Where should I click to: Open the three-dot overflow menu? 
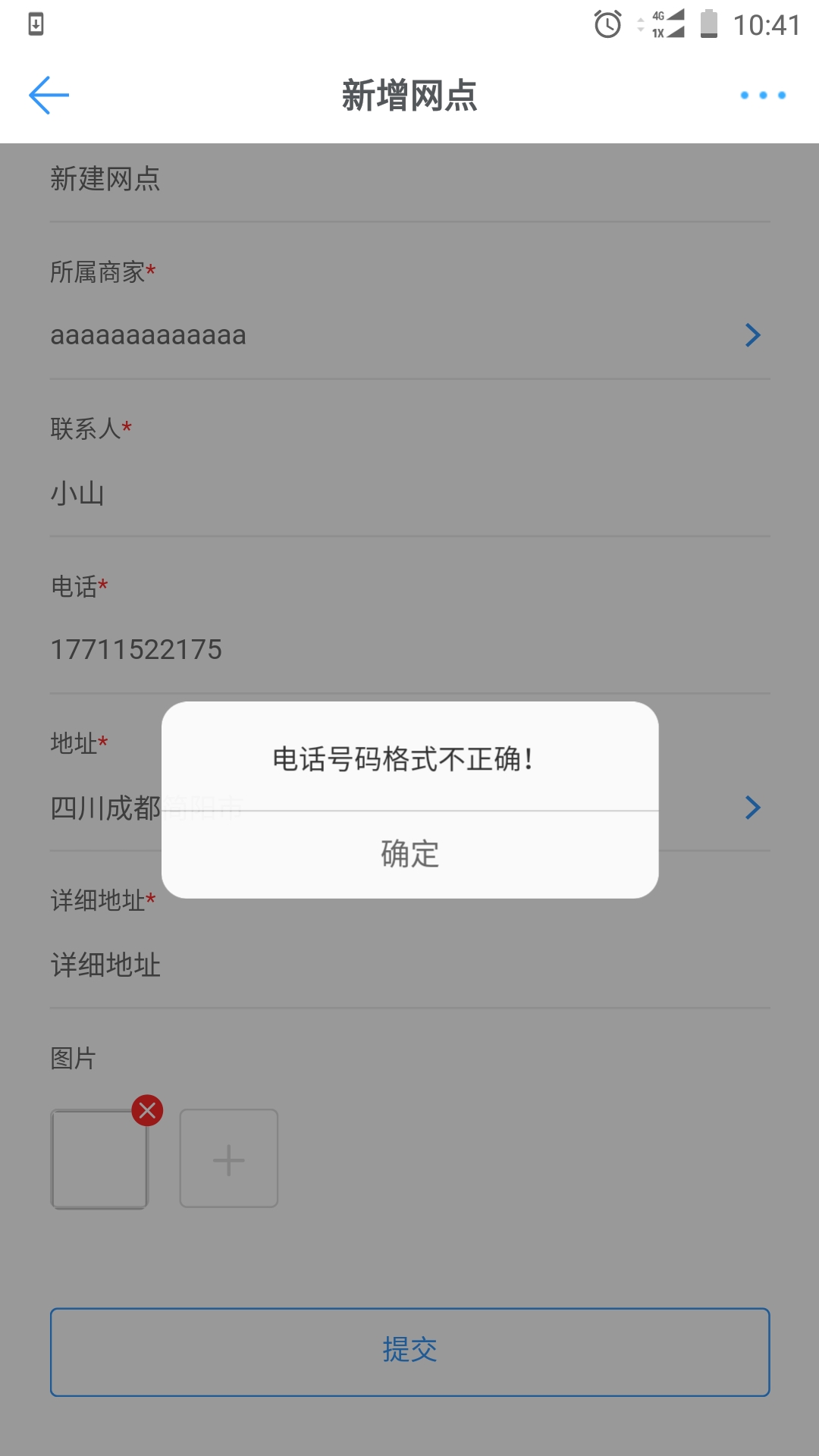tap(763, 96)
